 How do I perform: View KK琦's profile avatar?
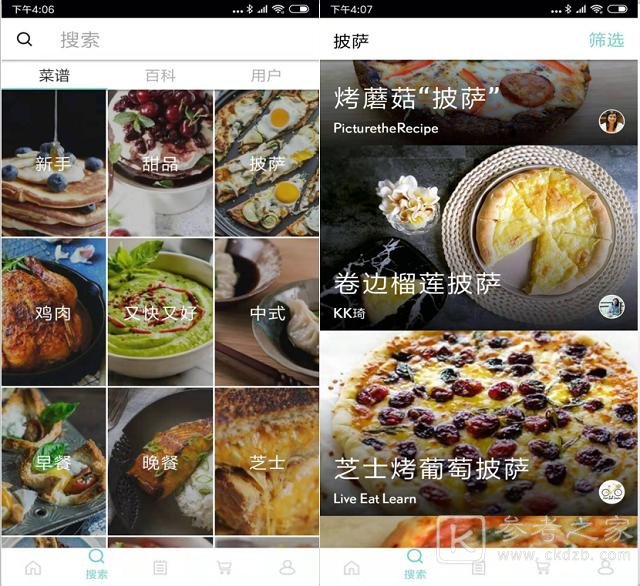611,307
